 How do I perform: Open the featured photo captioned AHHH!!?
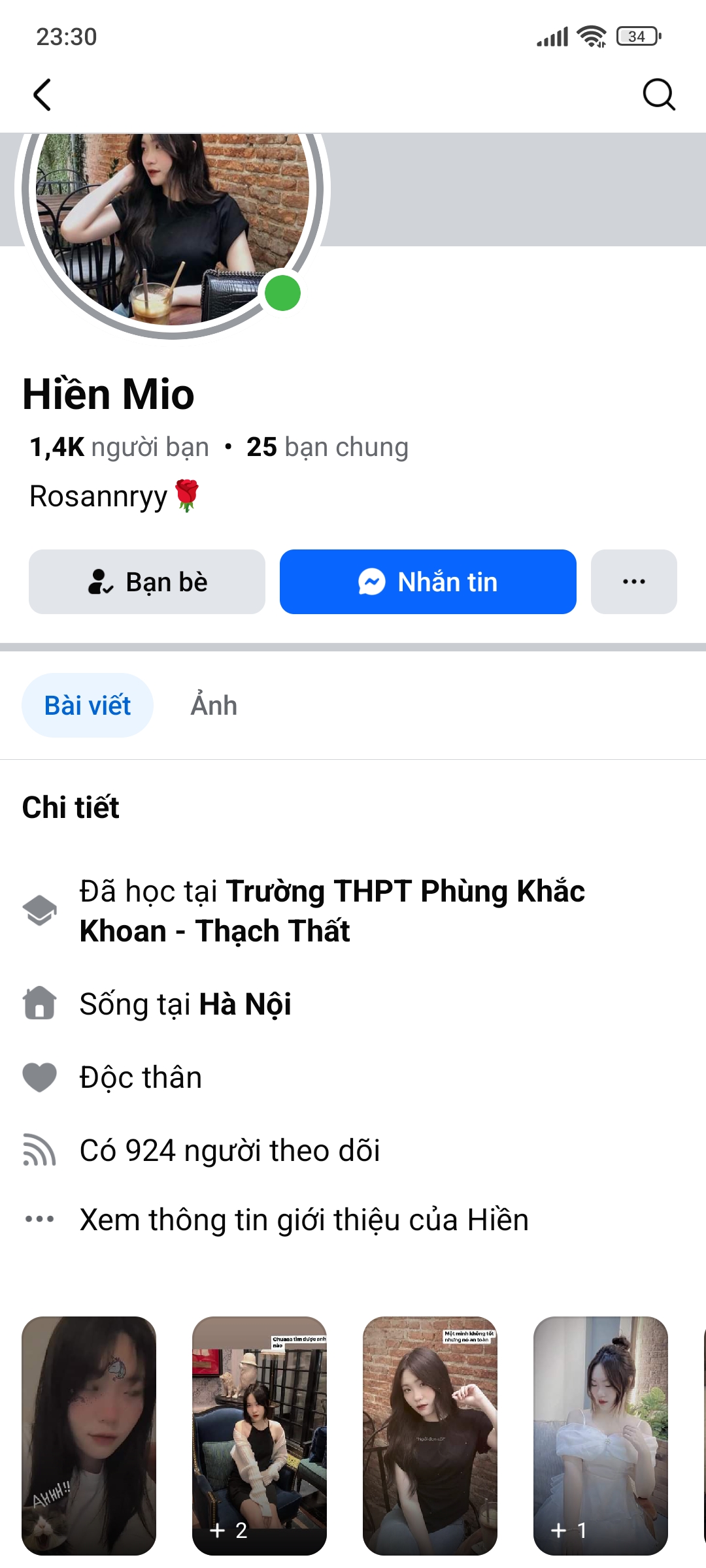coord(89,1435)
